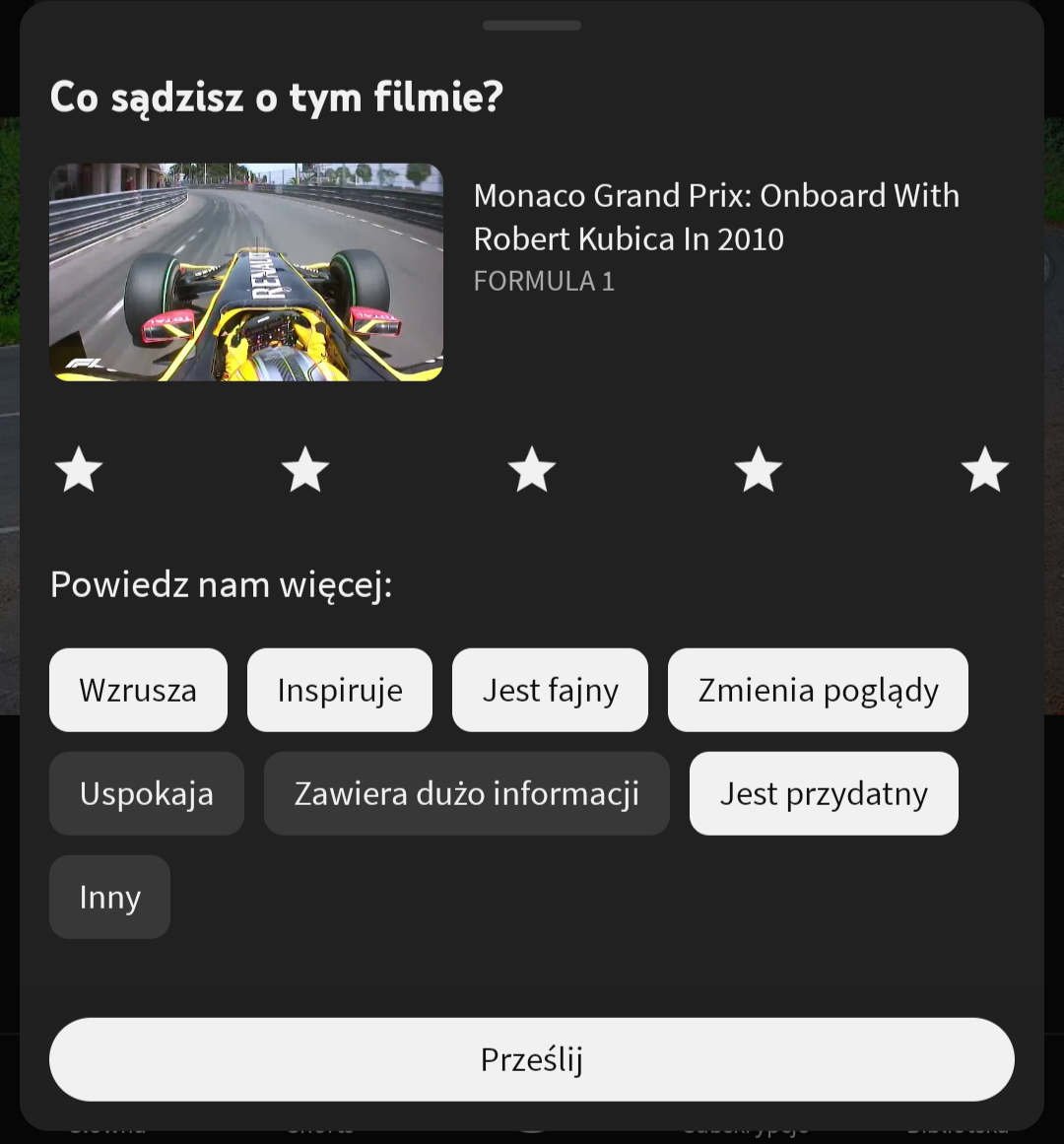Tap the Jest fajny chip
The width and height of the screenshot is (1064, 1144).
point(550,690)
